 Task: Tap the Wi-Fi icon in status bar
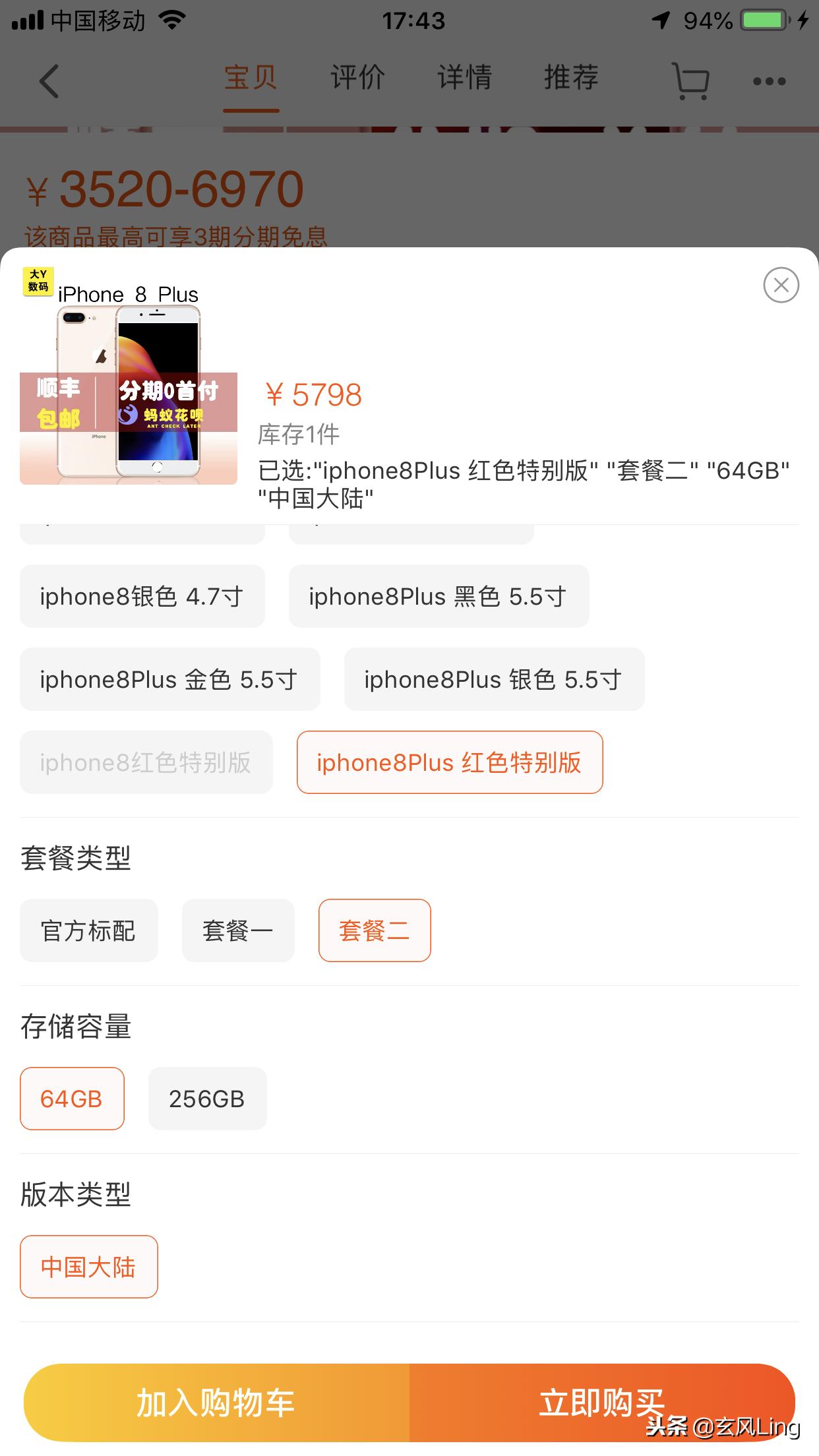tap(171, 20)
